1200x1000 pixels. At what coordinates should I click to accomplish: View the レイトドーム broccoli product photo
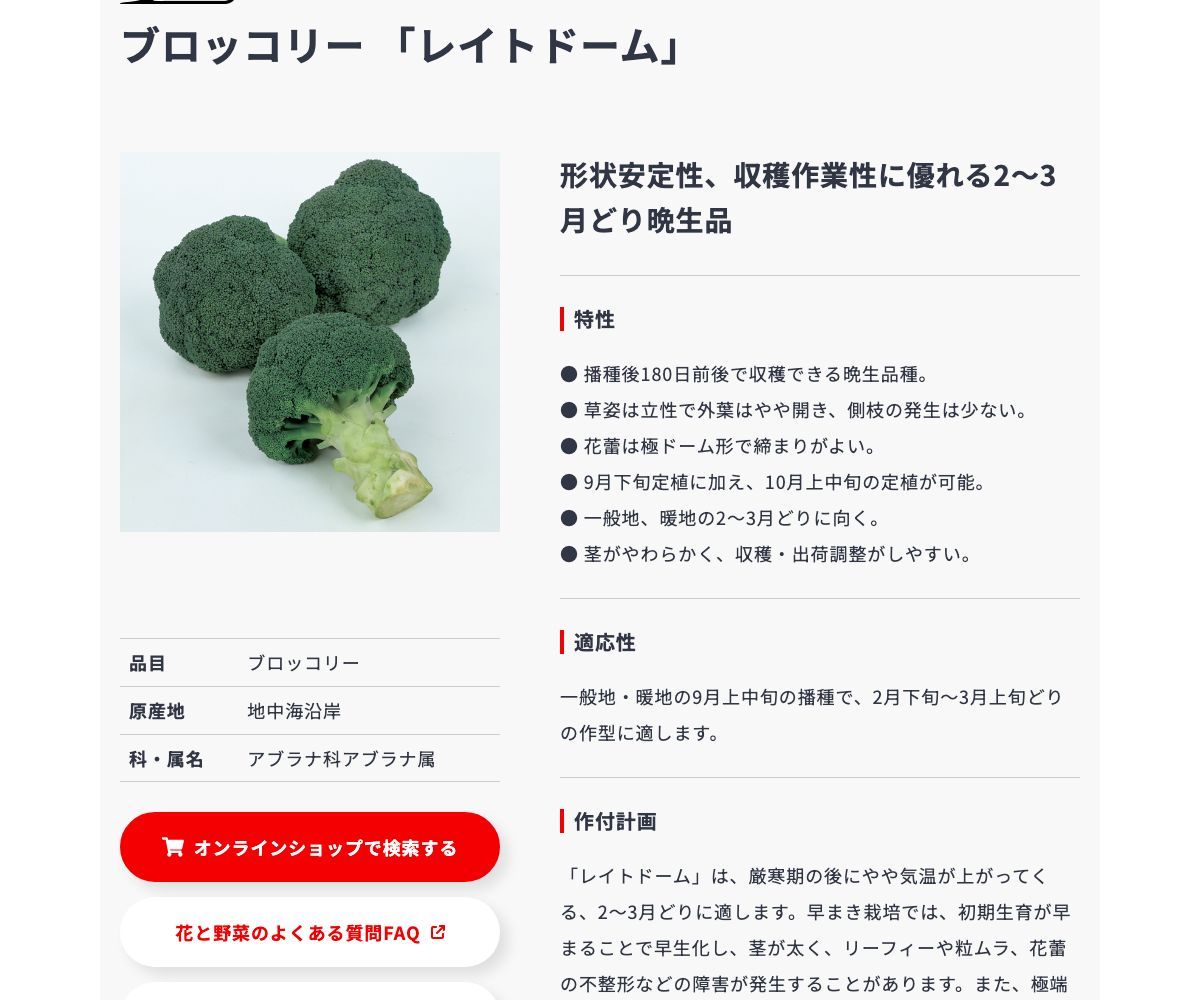click(x=310, y=342)
